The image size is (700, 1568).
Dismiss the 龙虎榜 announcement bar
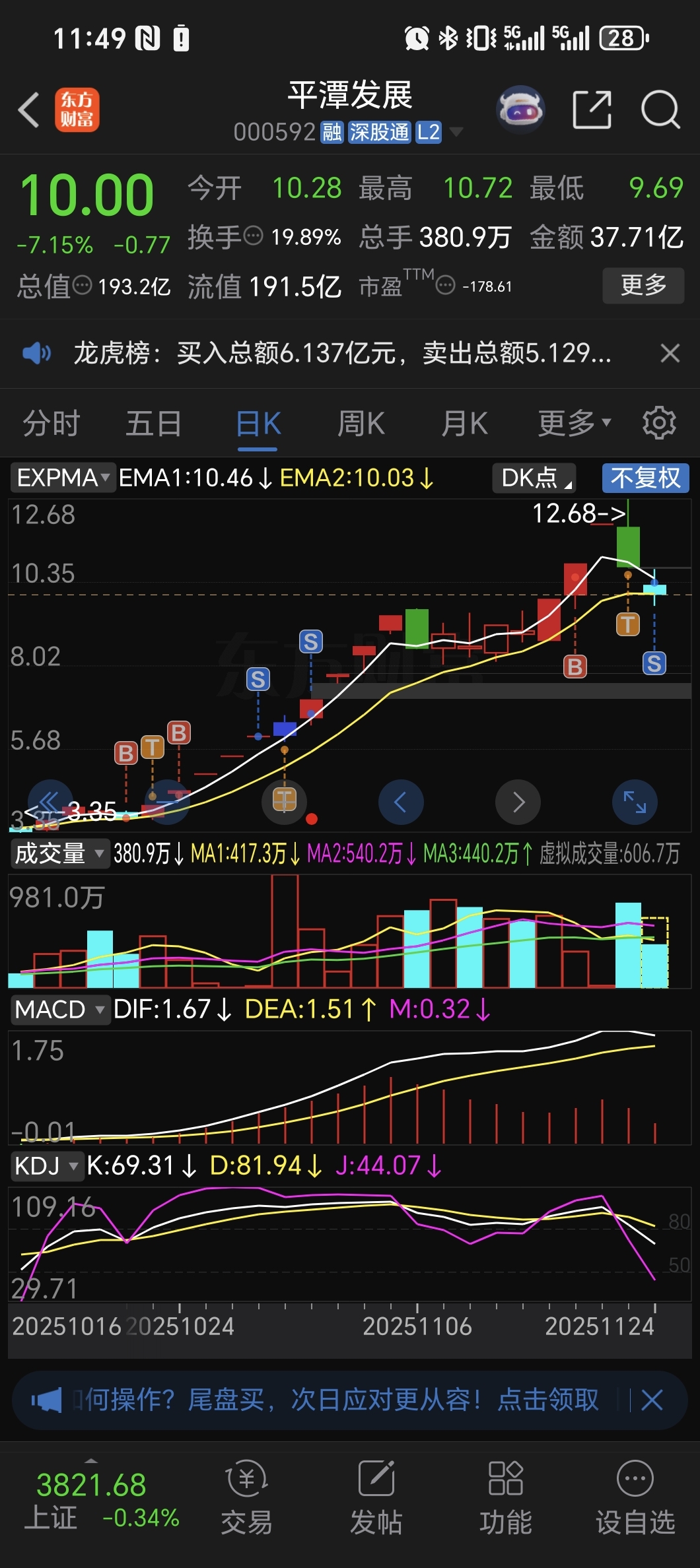[x=670, y=353]
